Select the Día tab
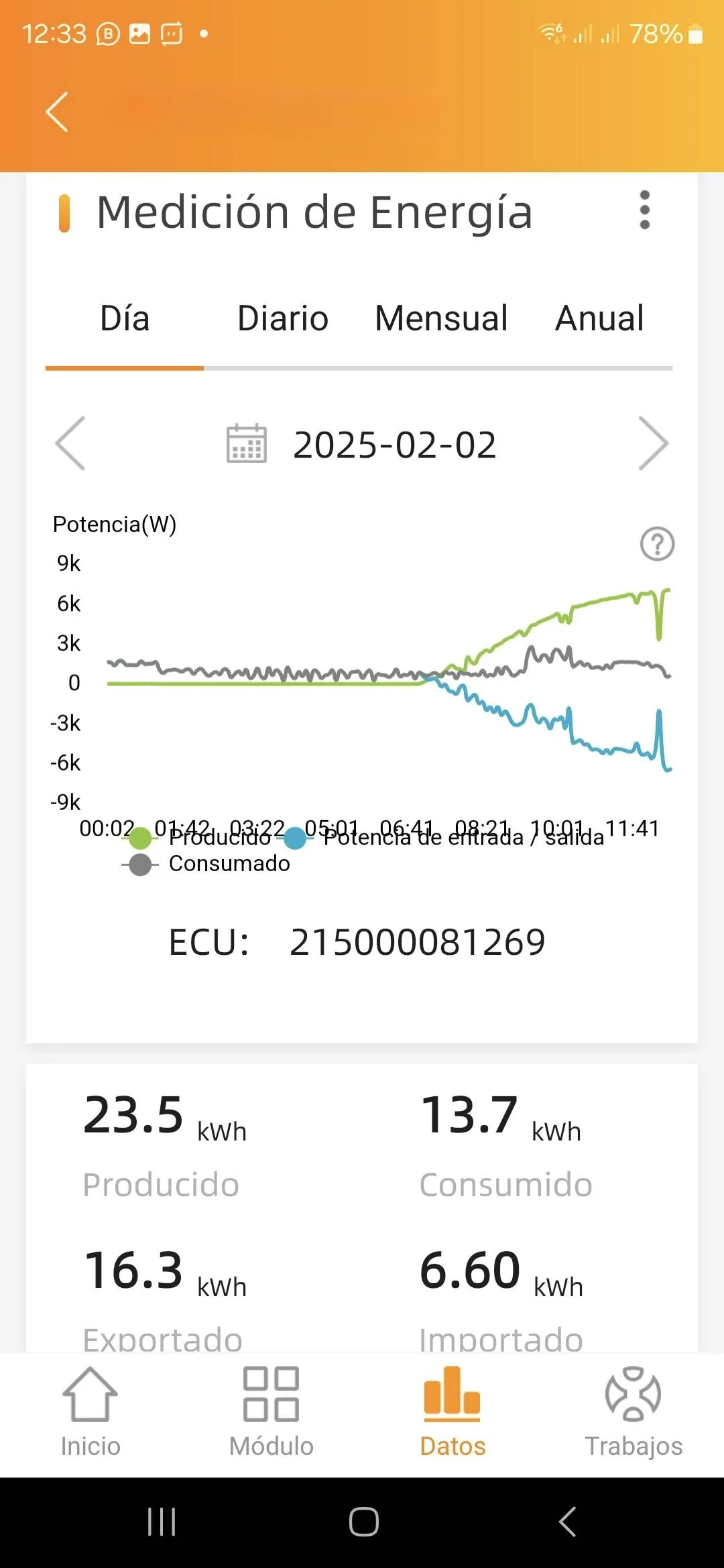724x1568 pixels. pyautogui.click(x=125, y=318)
